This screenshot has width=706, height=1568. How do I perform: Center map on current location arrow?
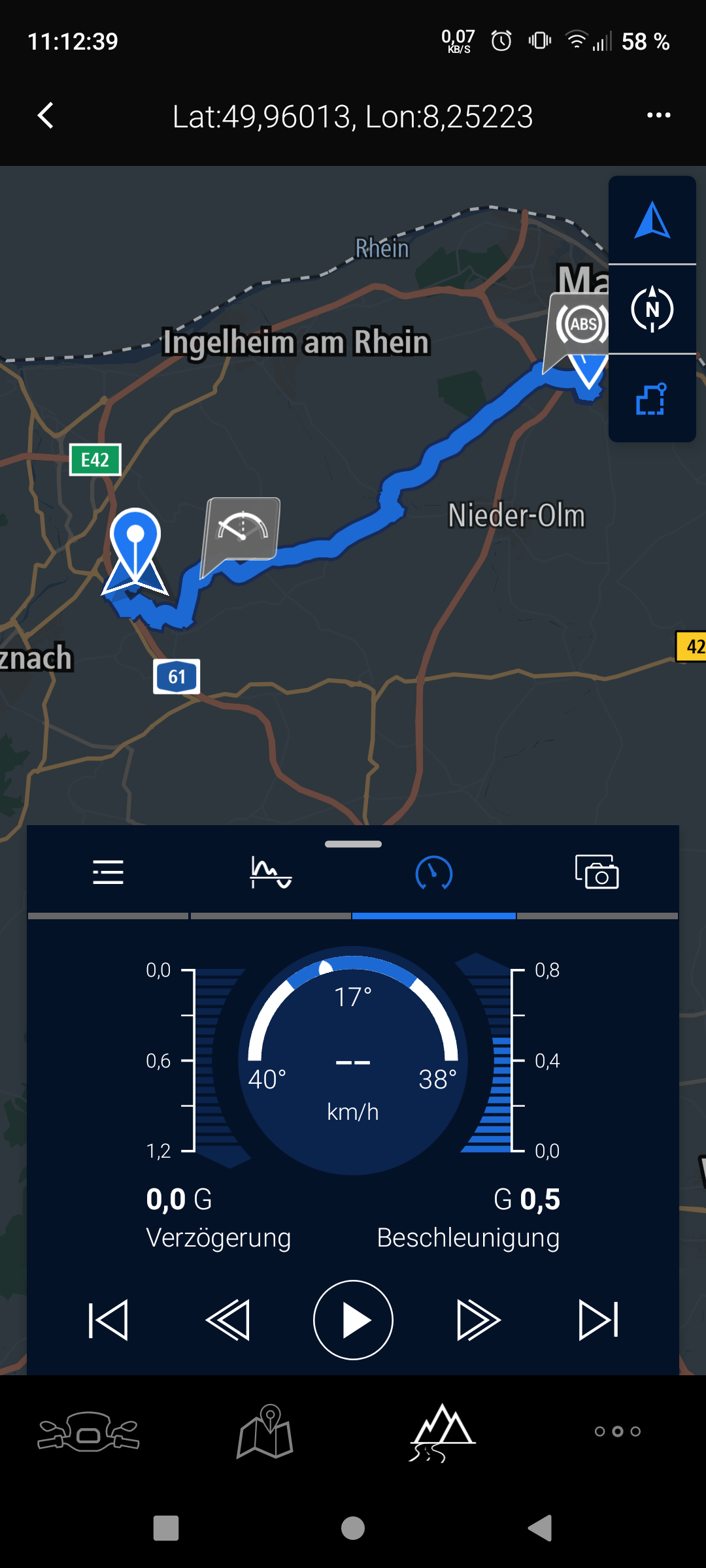(652, 220)
